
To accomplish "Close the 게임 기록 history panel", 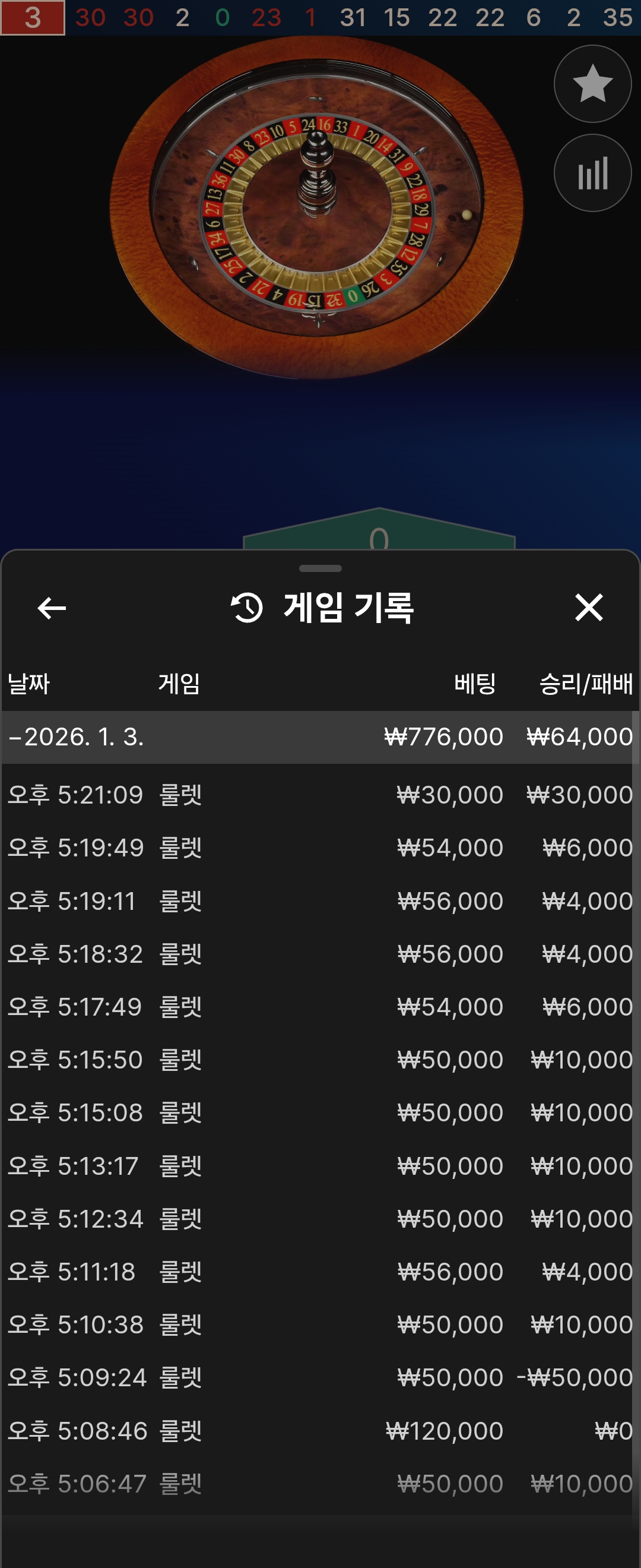I will 589,608.
